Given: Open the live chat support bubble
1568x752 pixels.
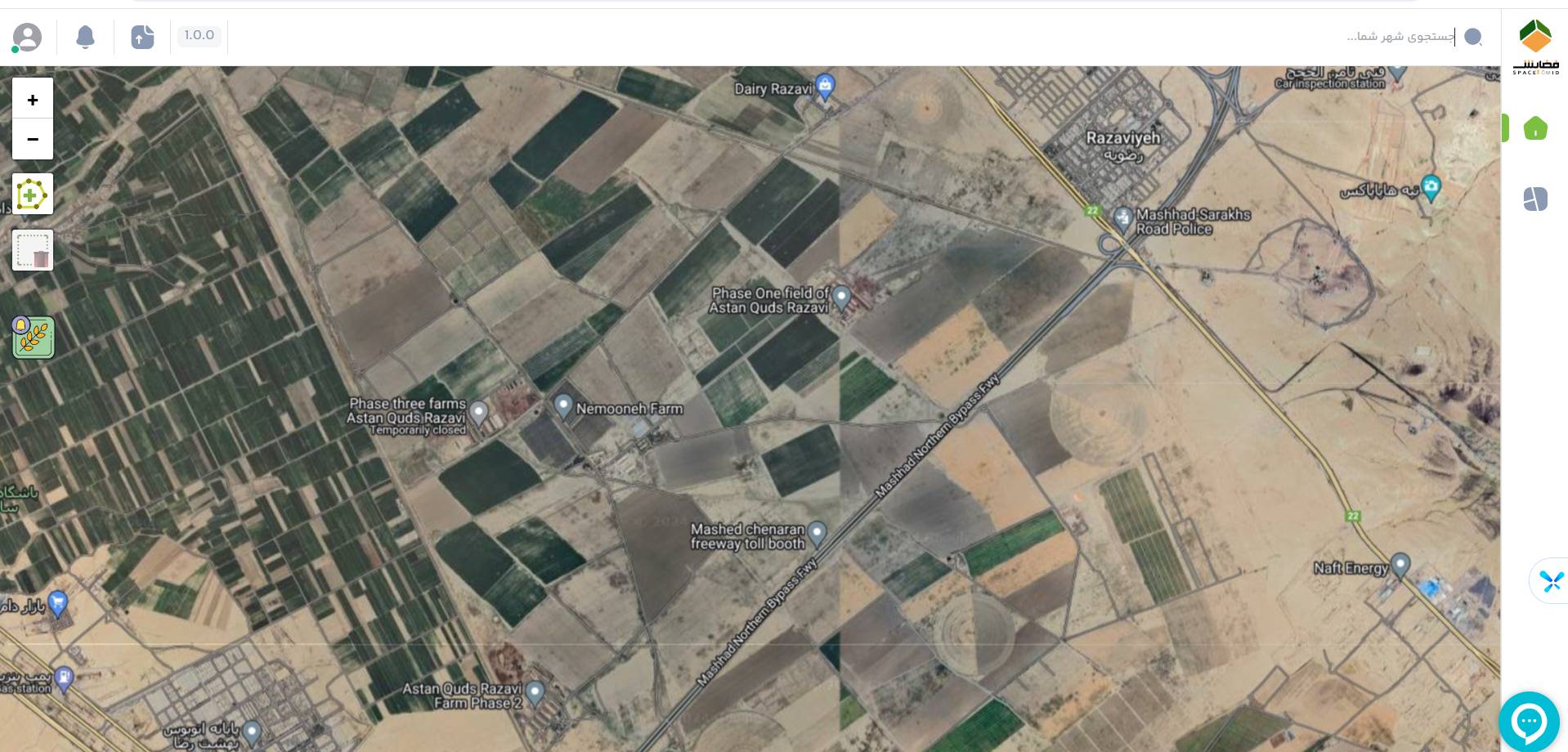Looking at the screenshot, I should [1528, 721].
